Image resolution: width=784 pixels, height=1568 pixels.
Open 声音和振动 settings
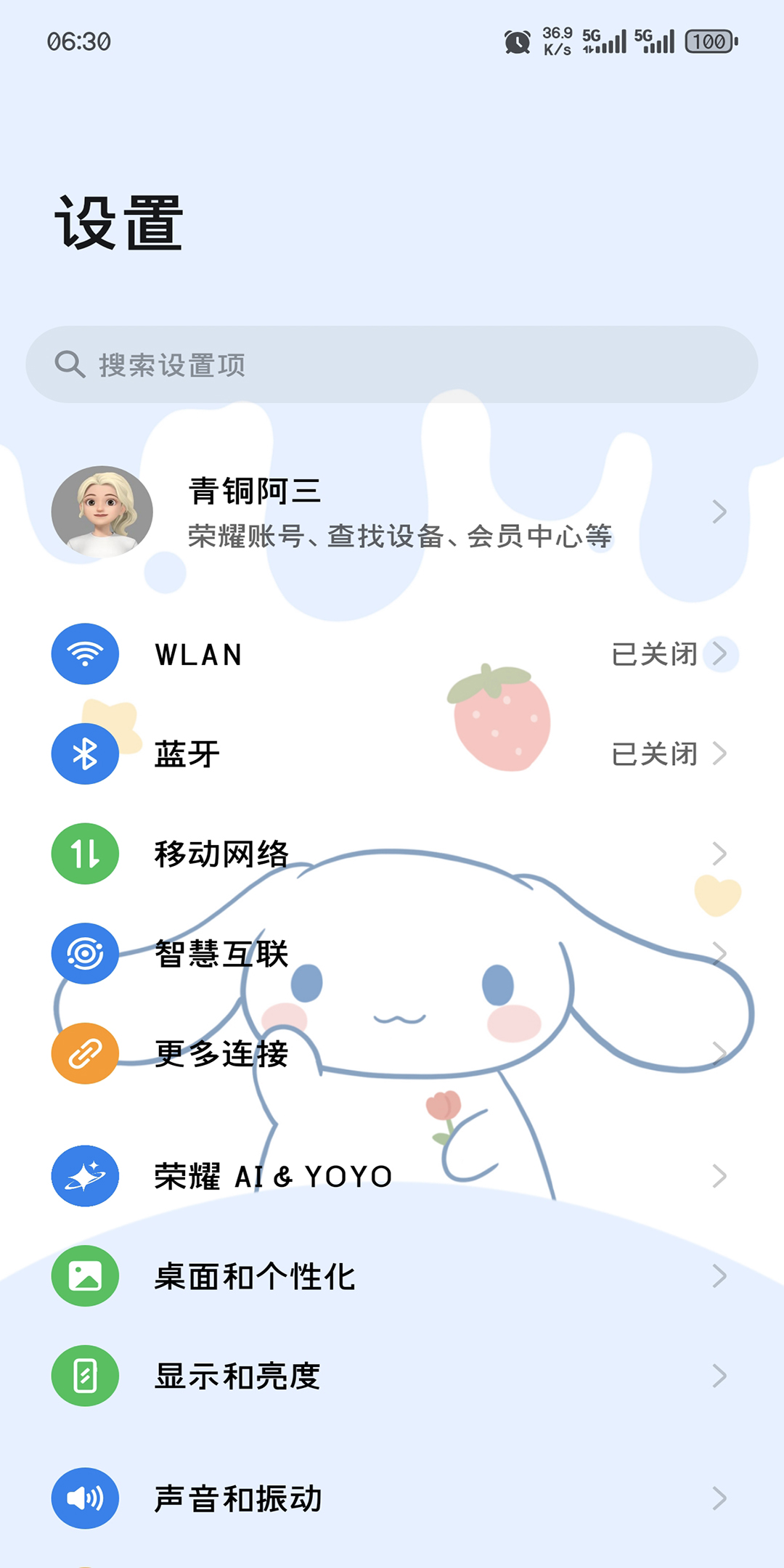(392, 1498)
